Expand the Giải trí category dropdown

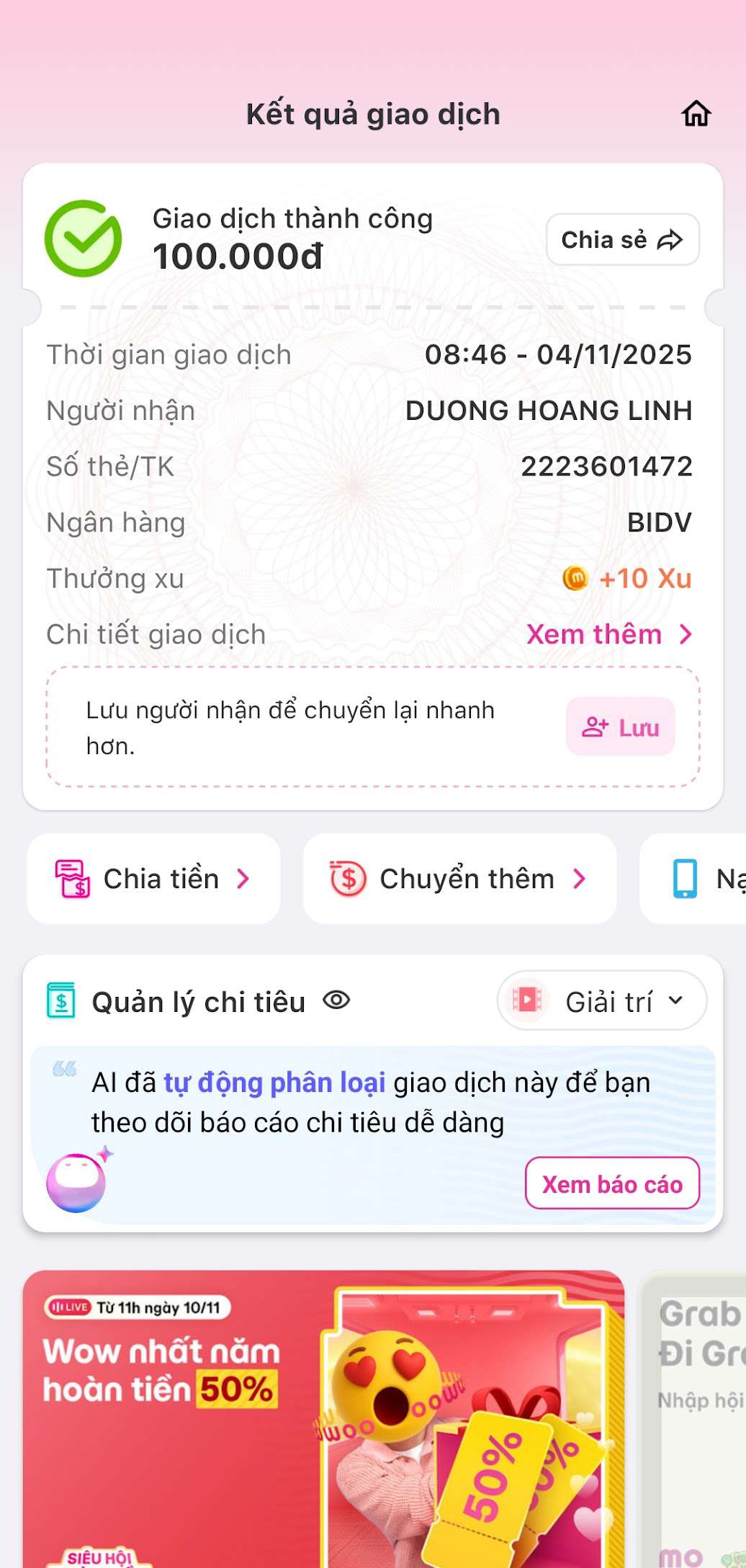(x=602, y=1000)
